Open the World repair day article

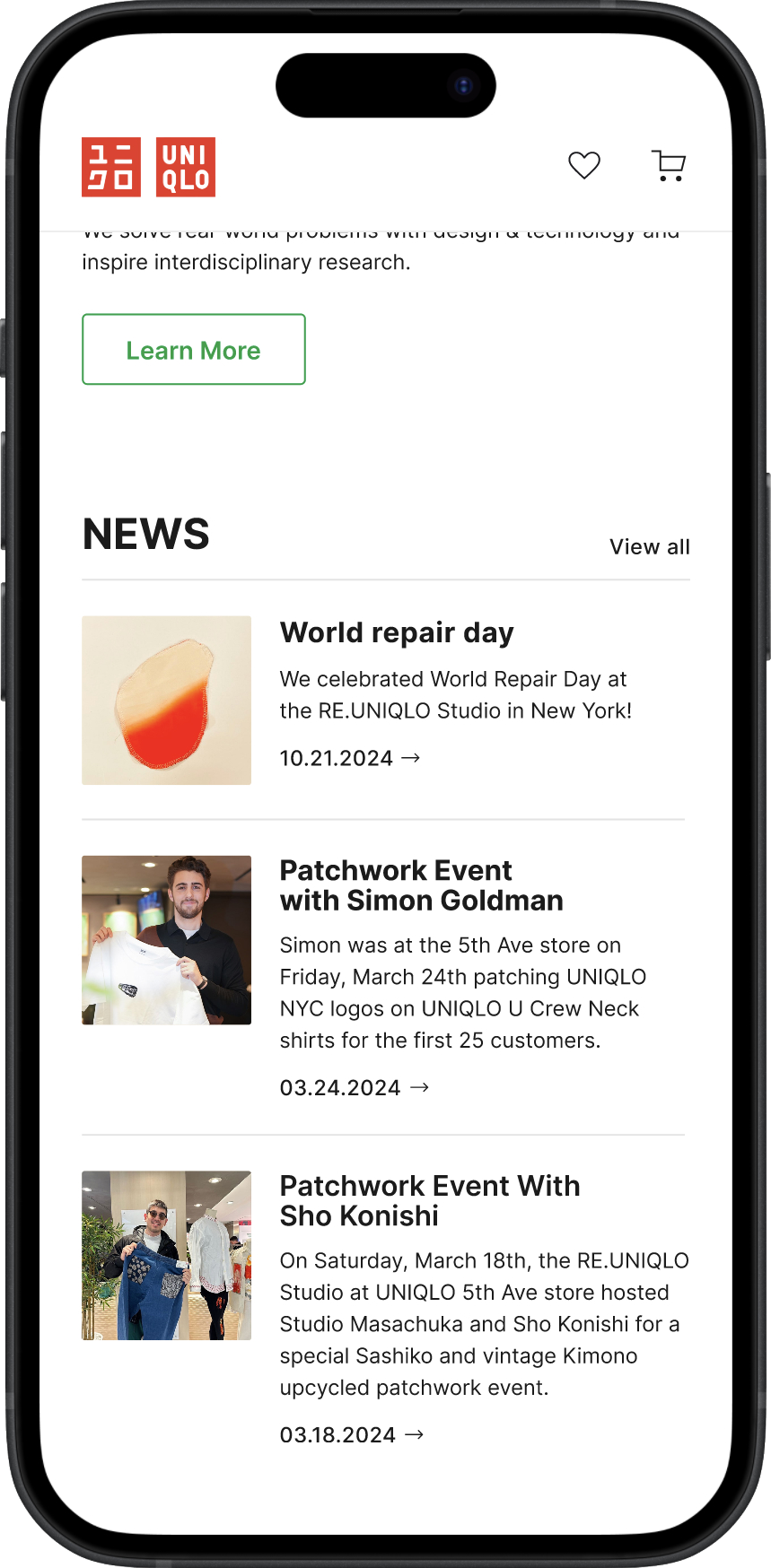(397, 633)
